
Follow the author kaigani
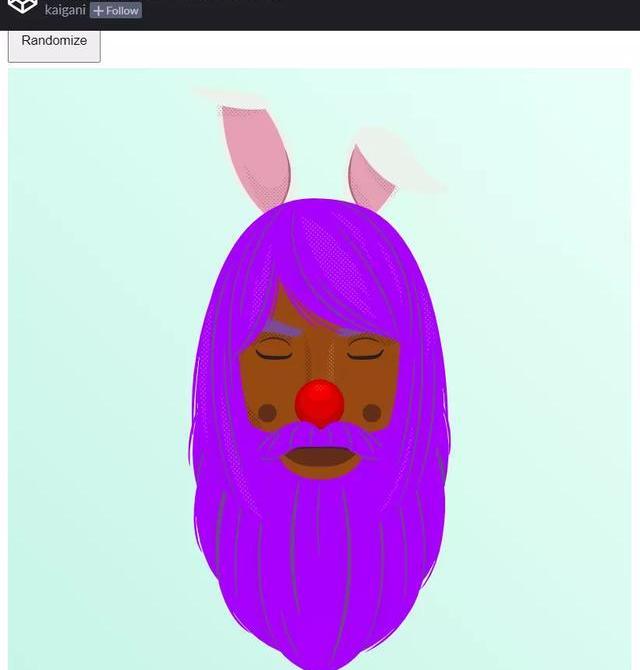click(x=116, y=10)
